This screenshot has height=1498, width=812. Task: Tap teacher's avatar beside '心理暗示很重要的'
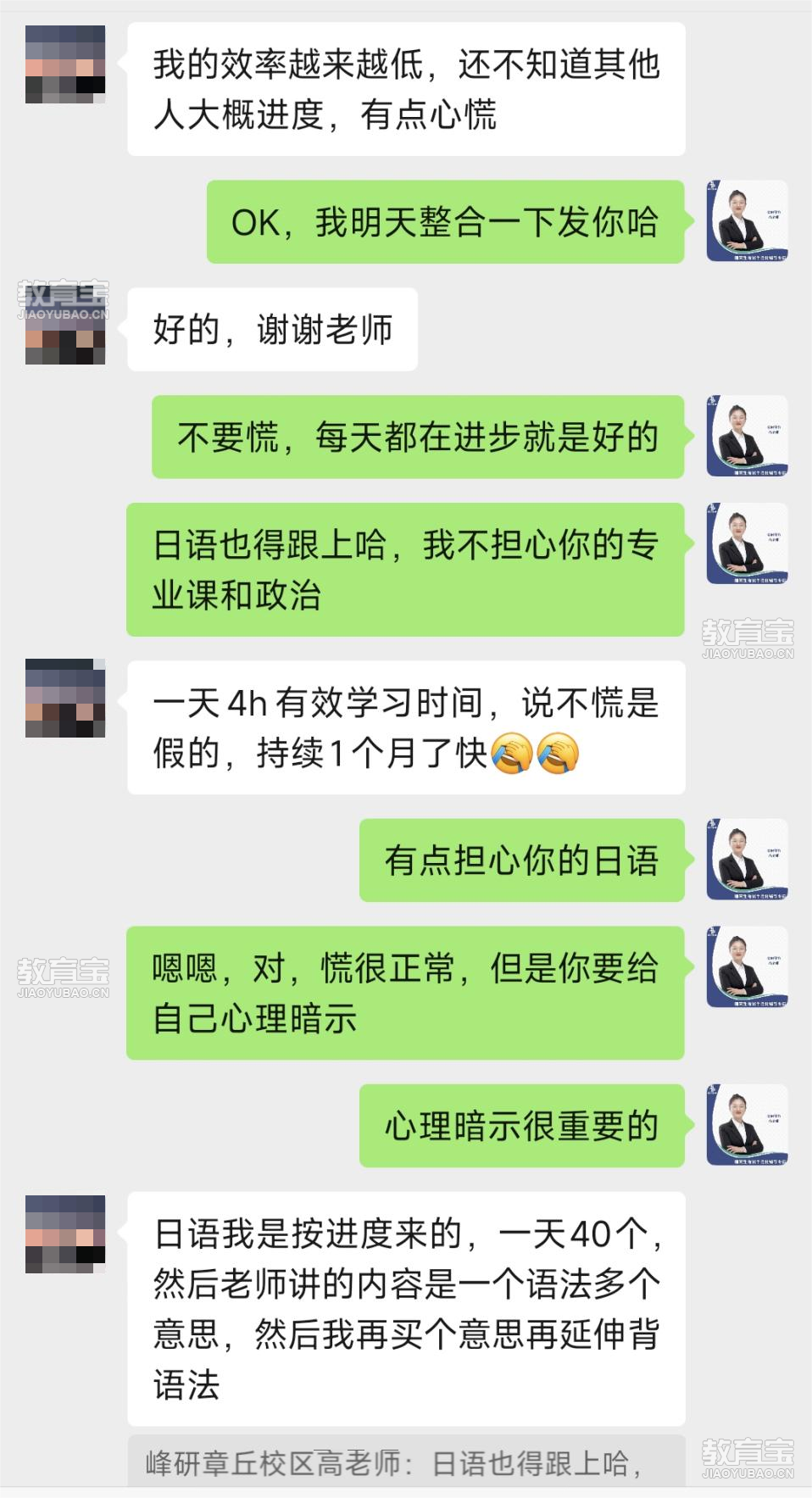click(x=747, y=1125)
